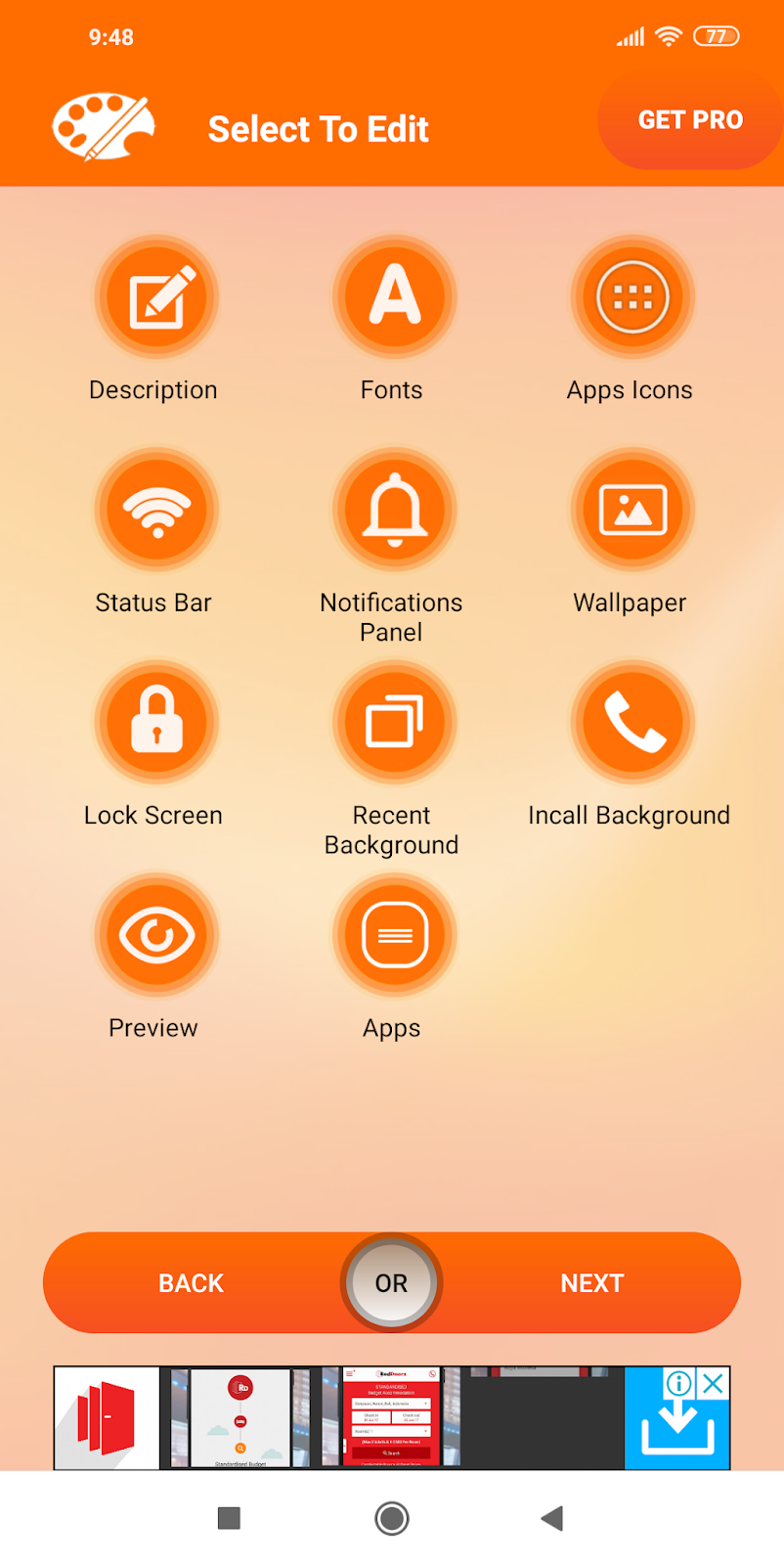The image size is (784, 1565).
Task: Open the Apps Icons editor
Action: [x=632, y=297]
